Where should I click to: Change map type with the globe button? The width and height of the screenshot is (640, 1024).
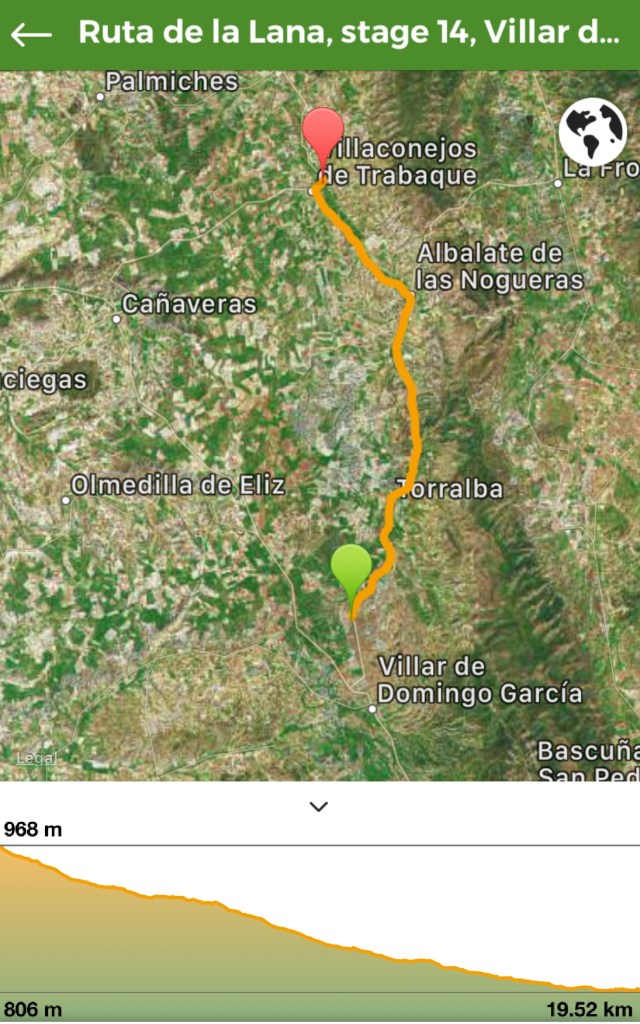(x=592, y=131)
